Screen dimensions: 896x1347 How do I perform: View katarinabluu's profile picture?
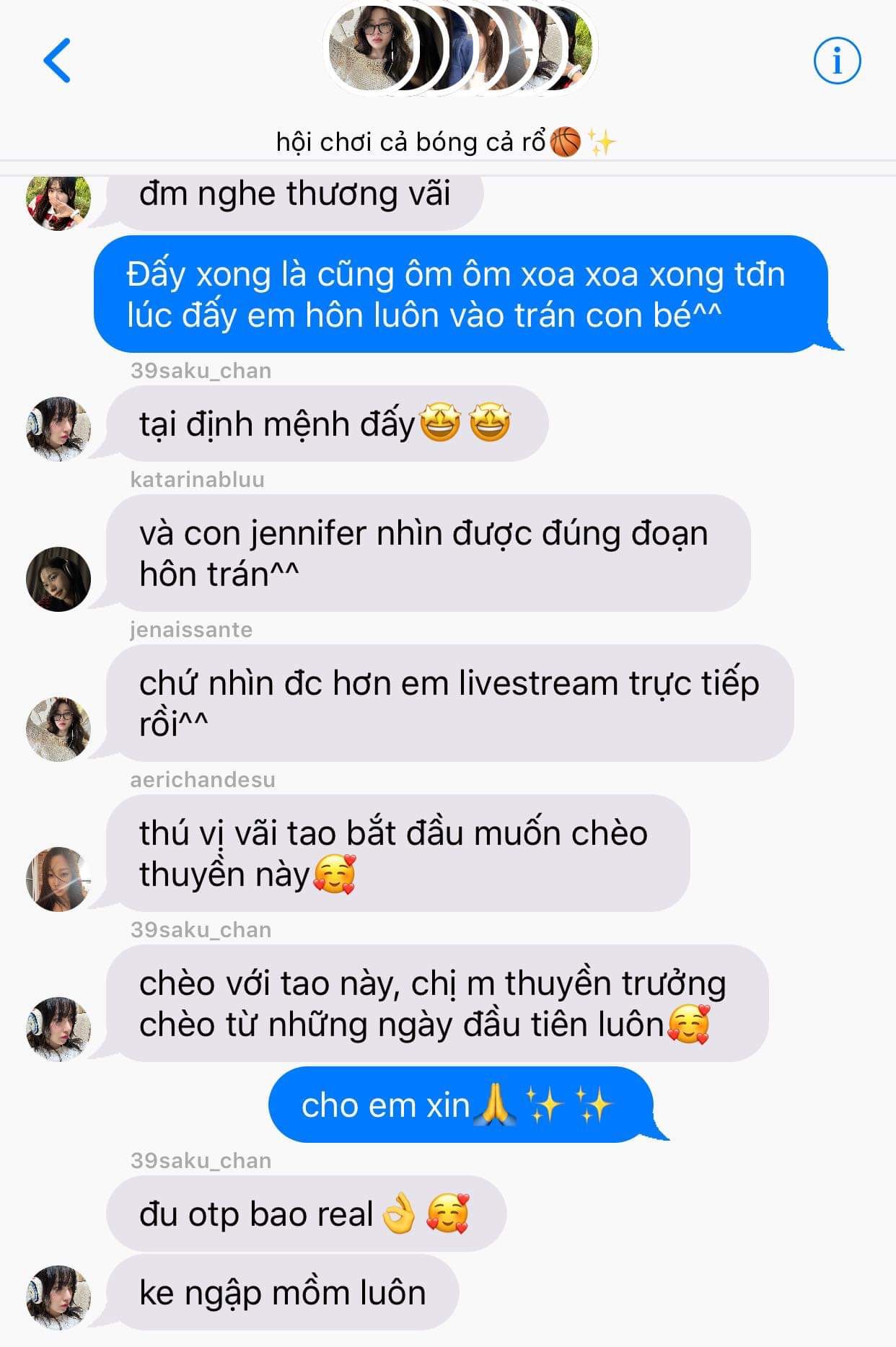click(x=58, y=579)
